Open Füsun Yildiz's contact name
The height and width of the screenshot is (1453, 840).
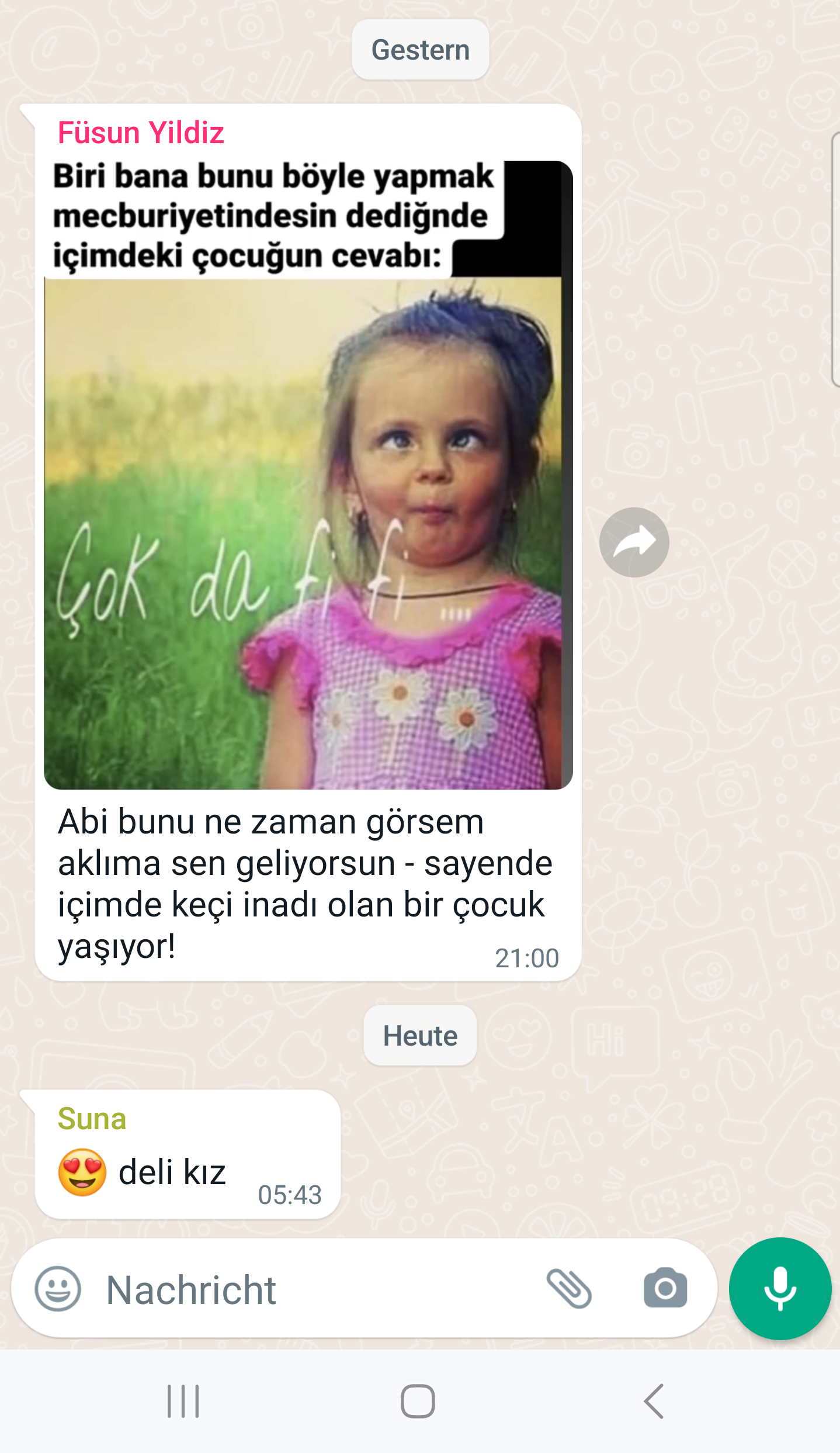[141, 133]
